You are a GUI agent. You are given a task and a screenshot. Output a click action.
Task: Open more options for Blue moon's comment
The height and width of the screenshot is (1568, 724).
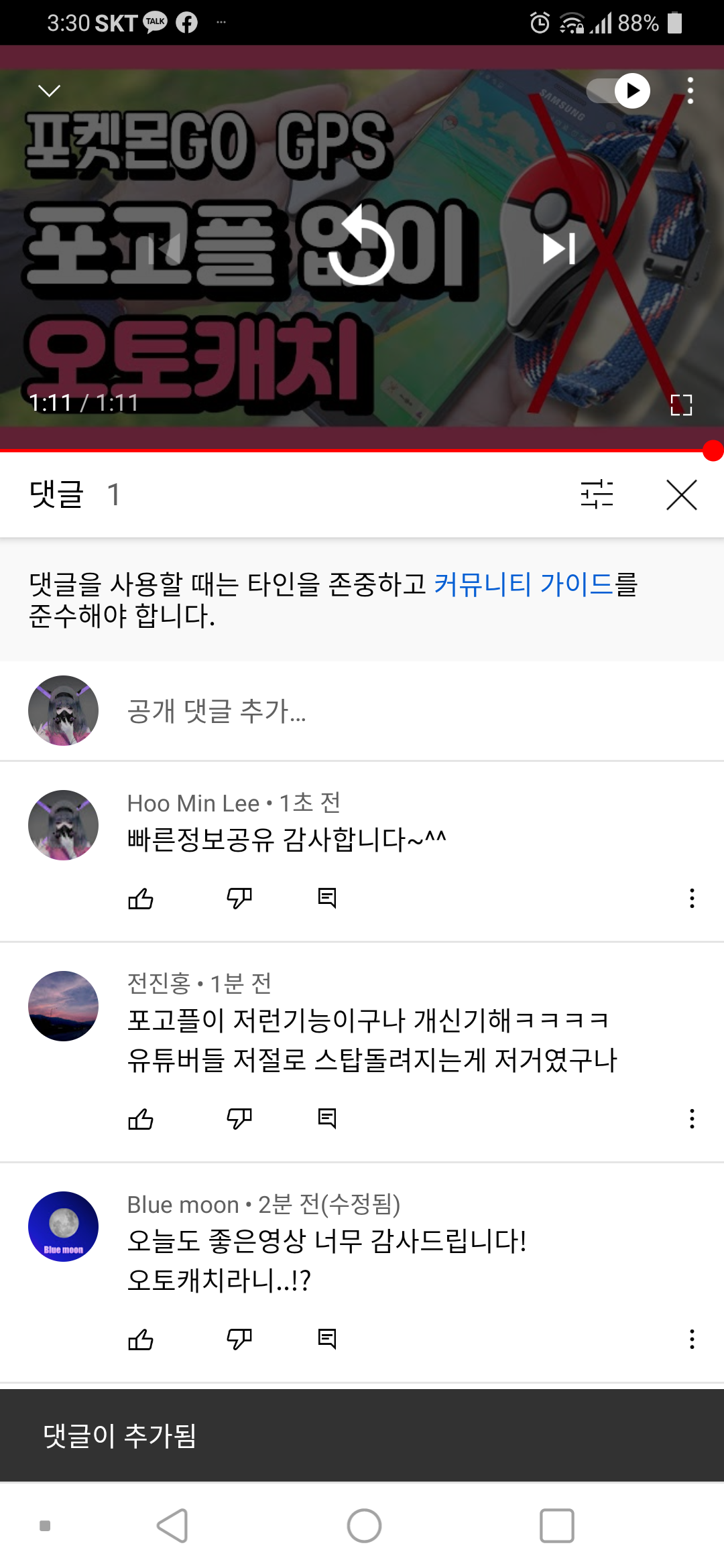click(x=691, y=1339)
